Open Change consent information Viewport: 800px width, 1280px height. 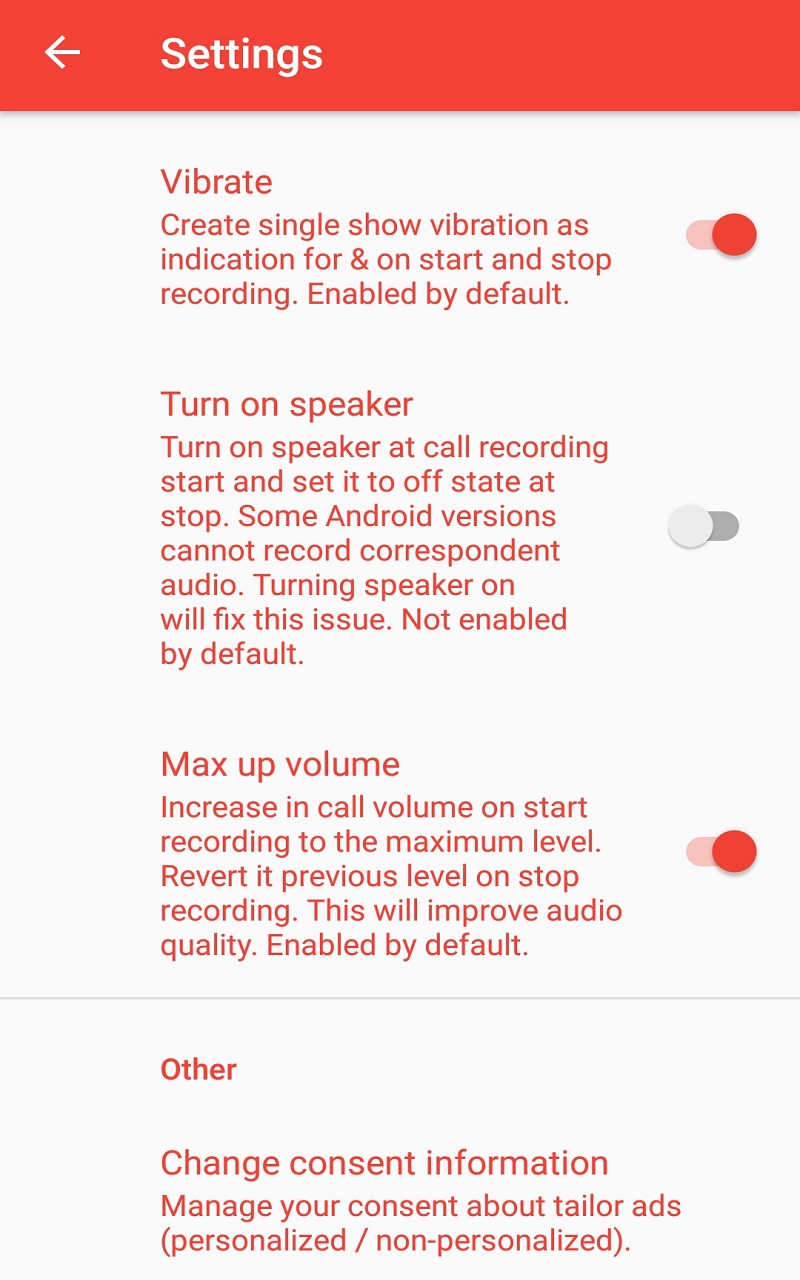point(384,1163)
